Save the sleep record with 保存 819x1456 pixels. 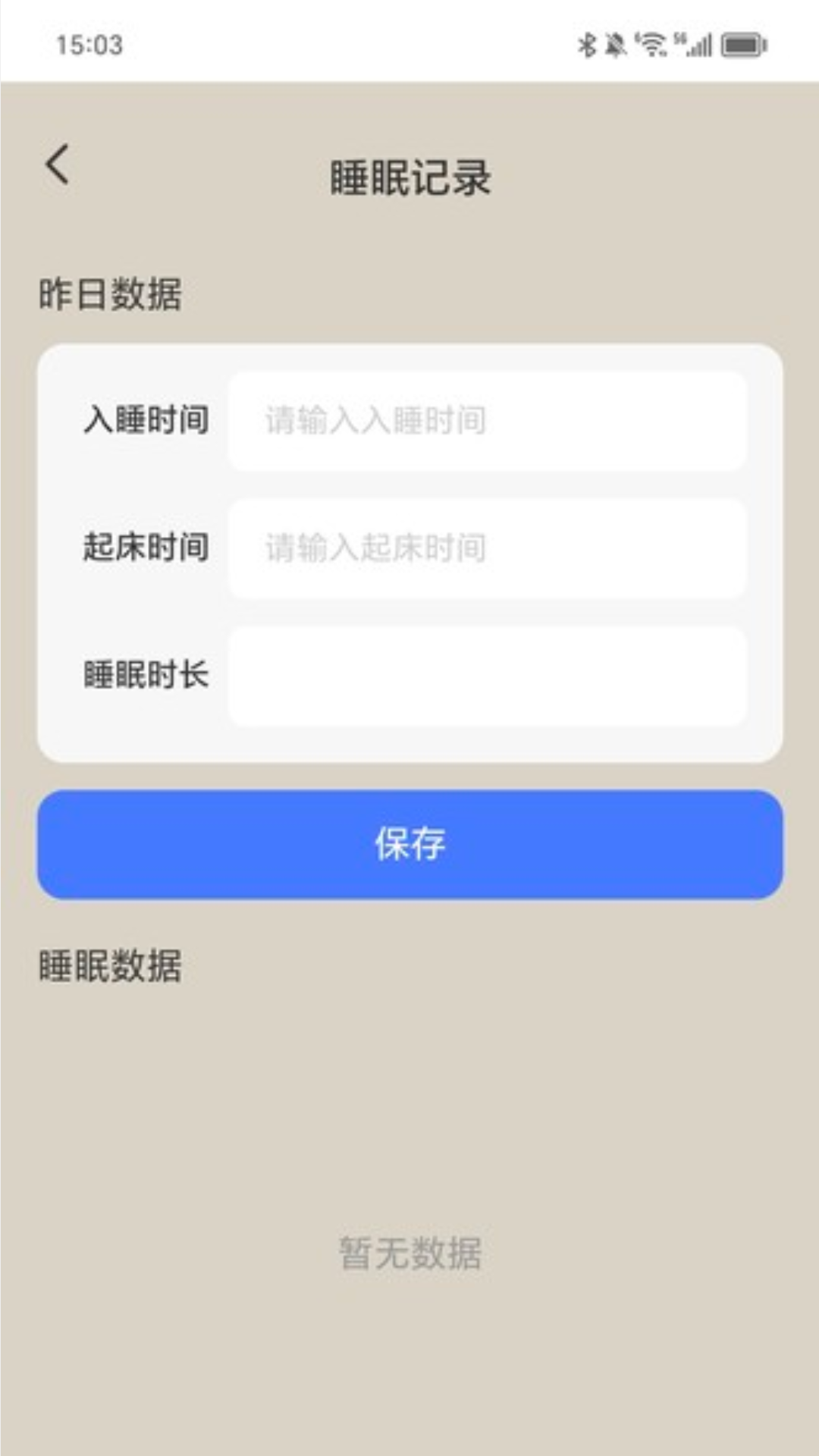(x=409, y=844)
